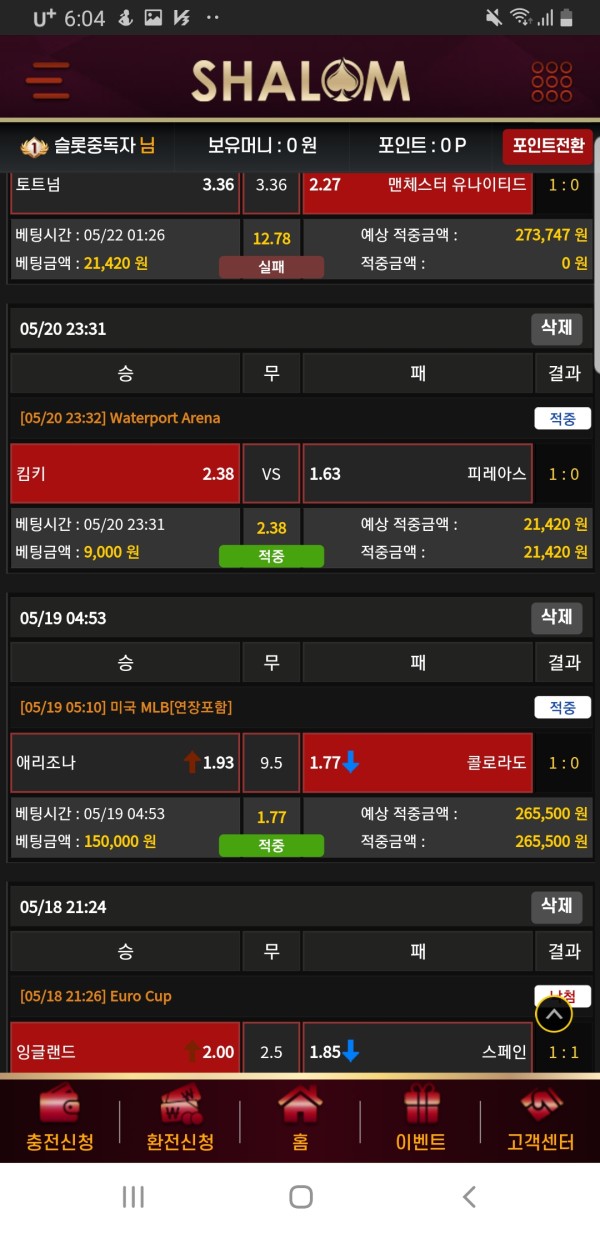The height and width of the screenshot is (1233, 600).
Task: Delete the 05/18 21:24 bet record
Action: click(556, 906)
